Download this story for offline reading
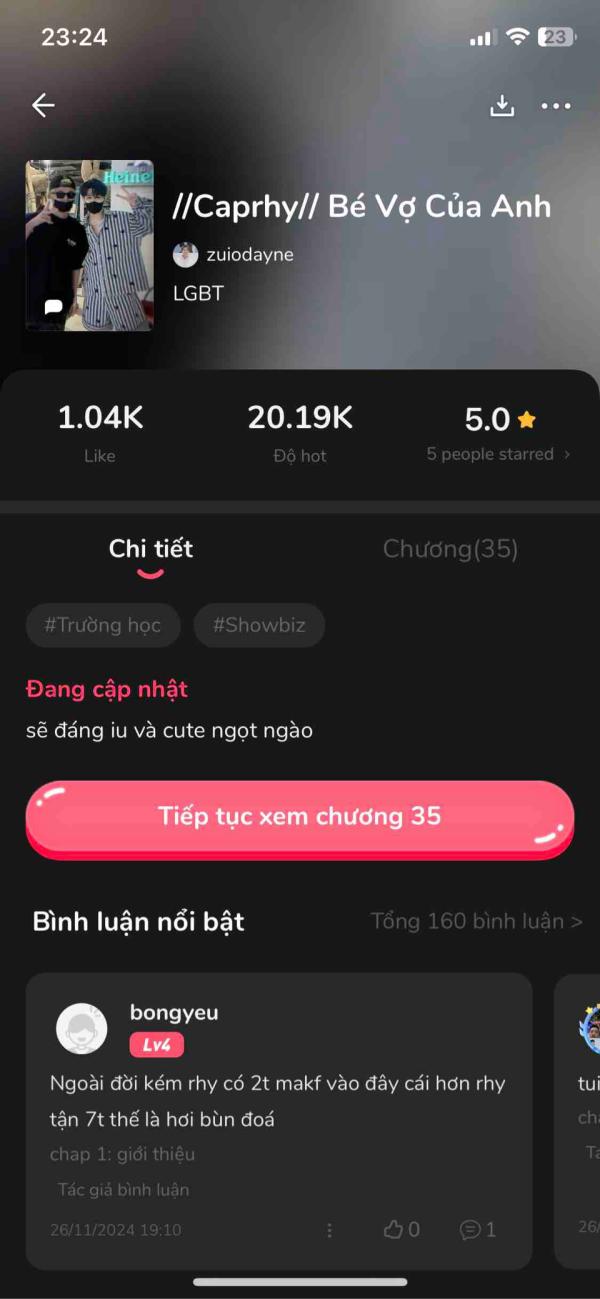Image resolution: width=600 pixels, height=1299 pixels. click(501, 105)
